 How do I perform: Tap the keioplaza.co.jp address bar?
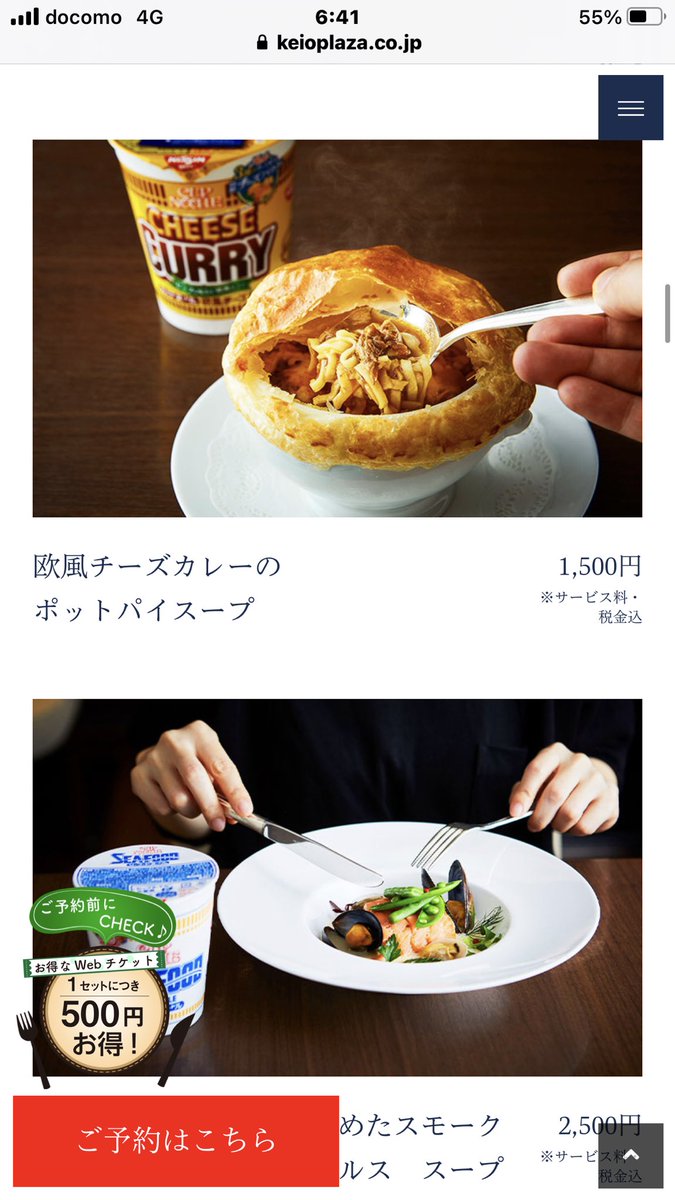pyautogui.click(x=337, y=42)
